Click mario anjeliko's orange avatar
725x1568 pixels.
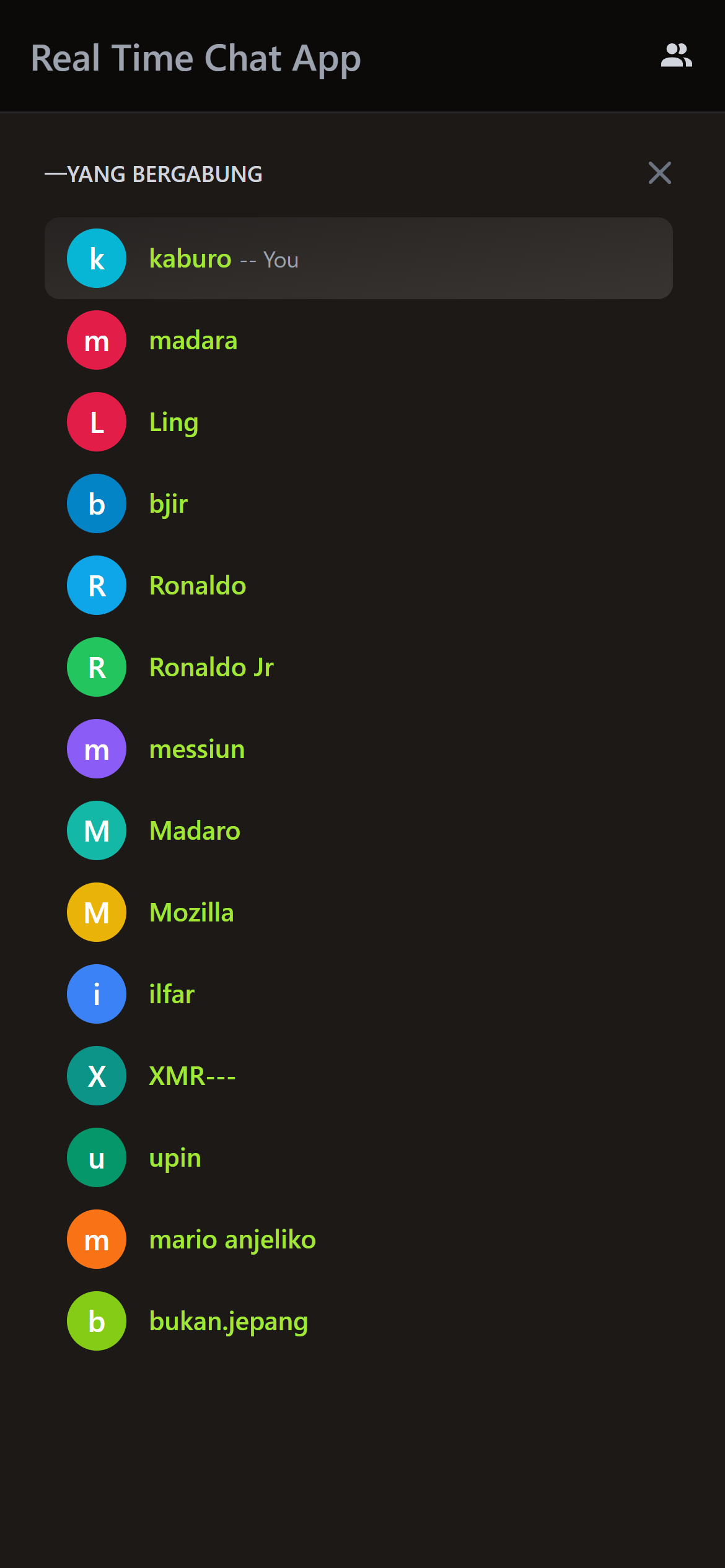tap(97, 1239)
